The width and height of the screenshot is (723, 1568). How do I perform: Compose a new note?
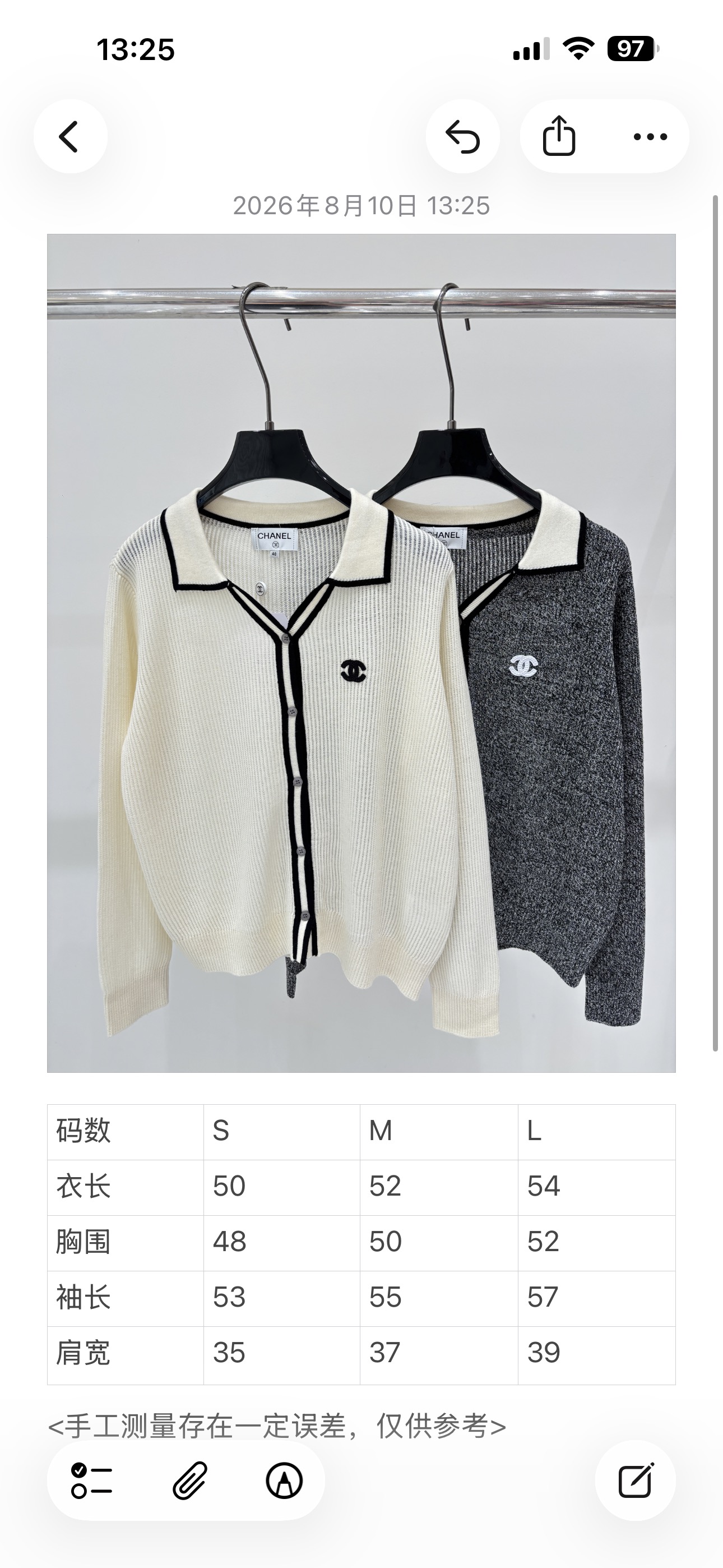point(636,1481)
